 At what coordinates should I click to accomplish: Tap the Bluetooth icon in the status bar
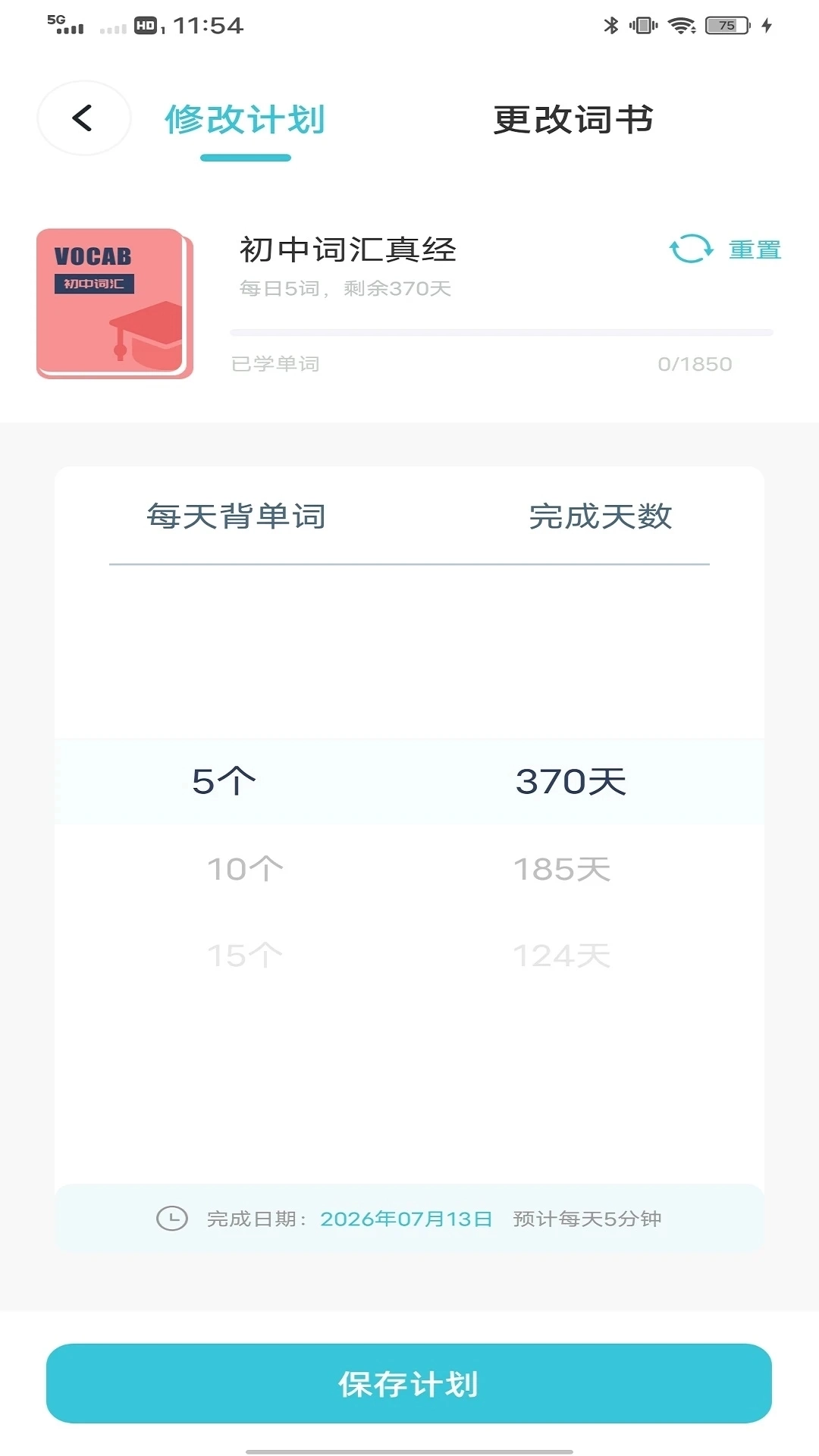coord(611,24)
